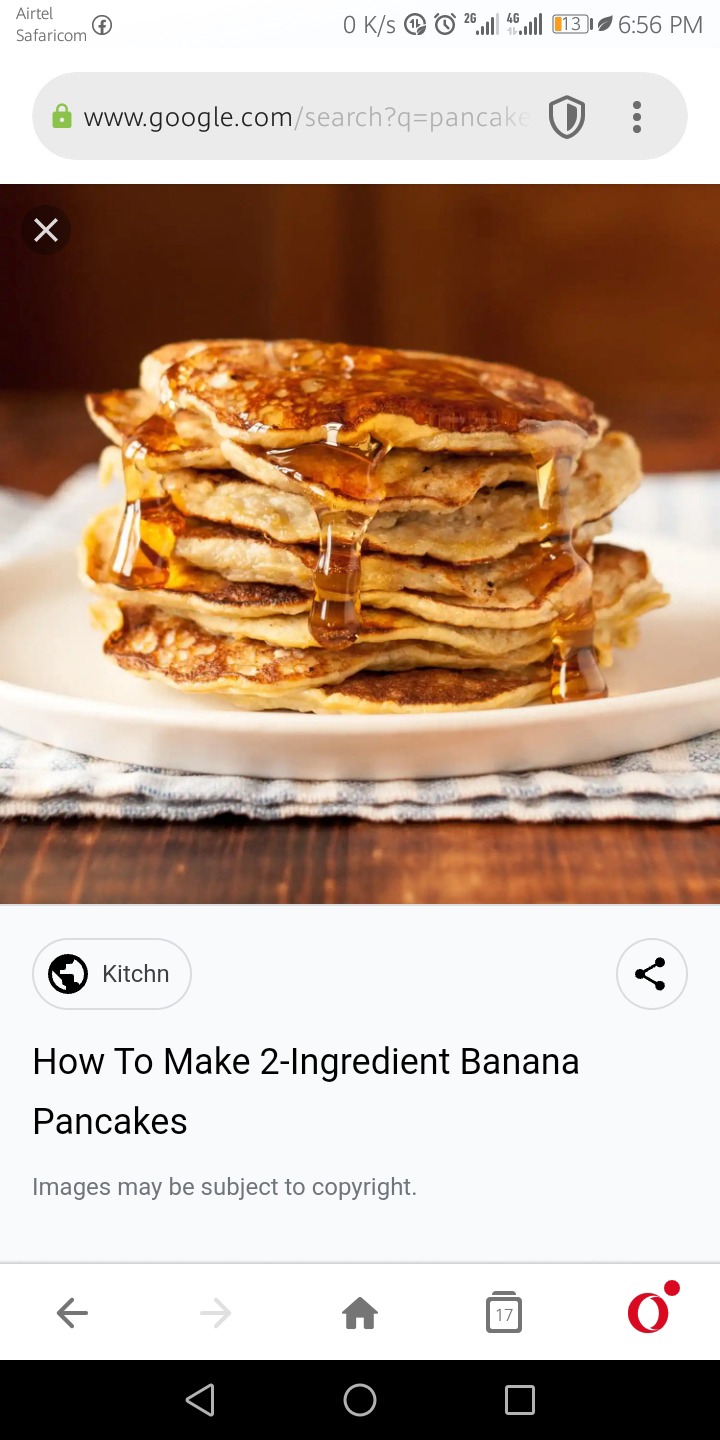
Task: Open the shield ad-blocker icon
Action: pos(567,118)
